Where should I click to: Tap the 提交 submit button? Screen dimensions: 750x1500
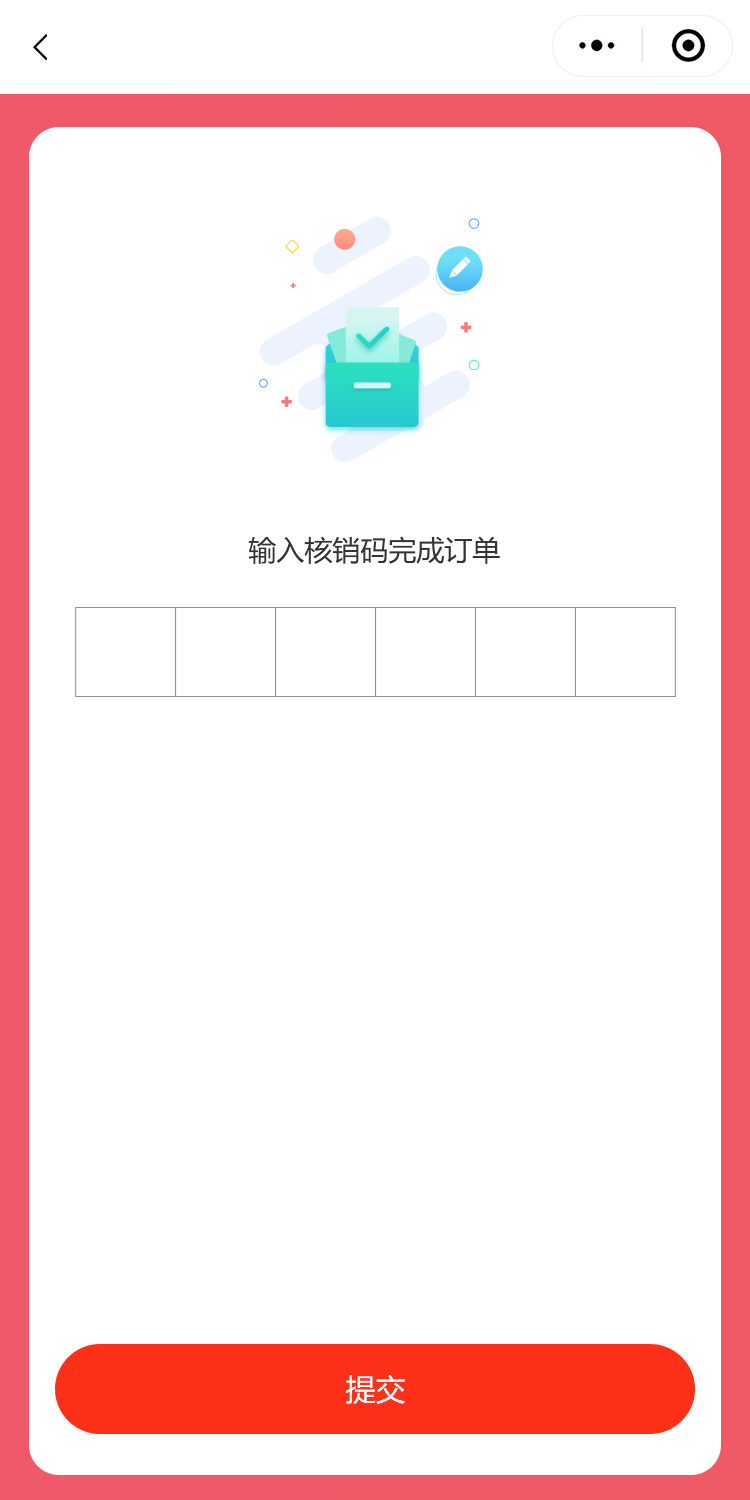[x=375, y=1389]
